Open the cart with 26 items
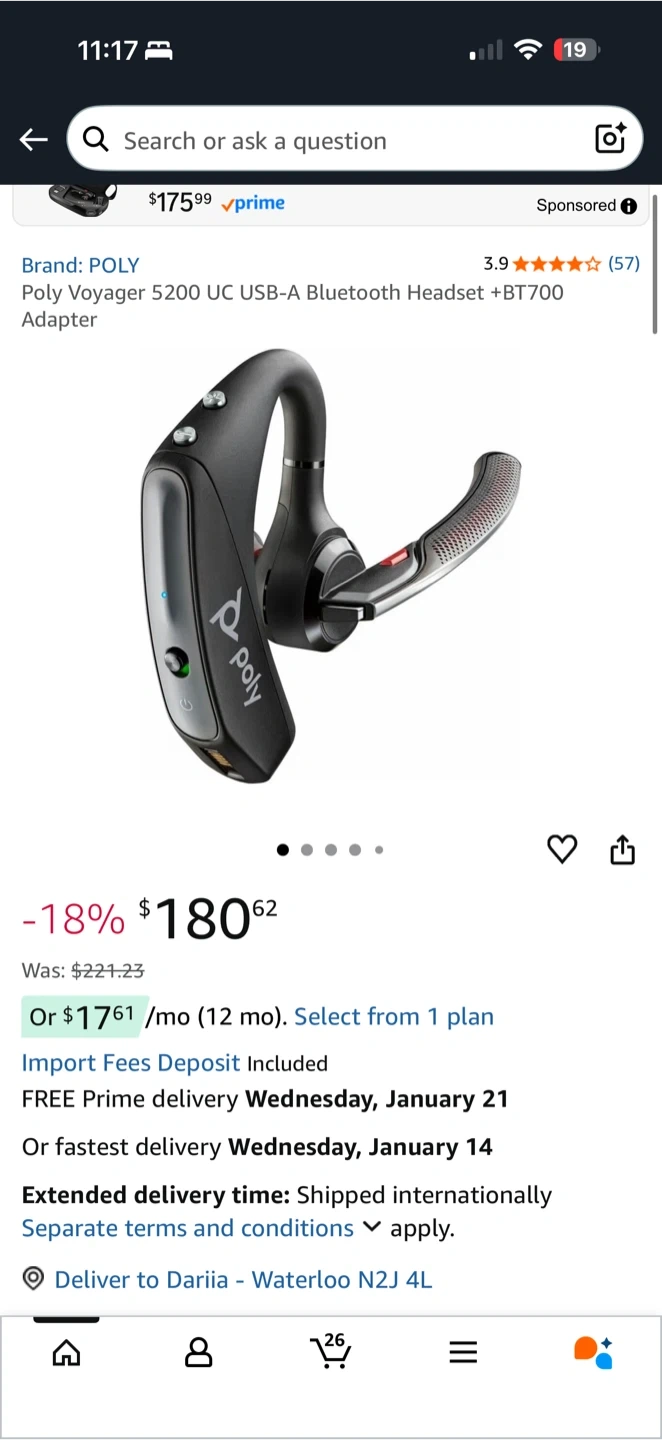662x1440 pixels. [x=330, y=1351]
